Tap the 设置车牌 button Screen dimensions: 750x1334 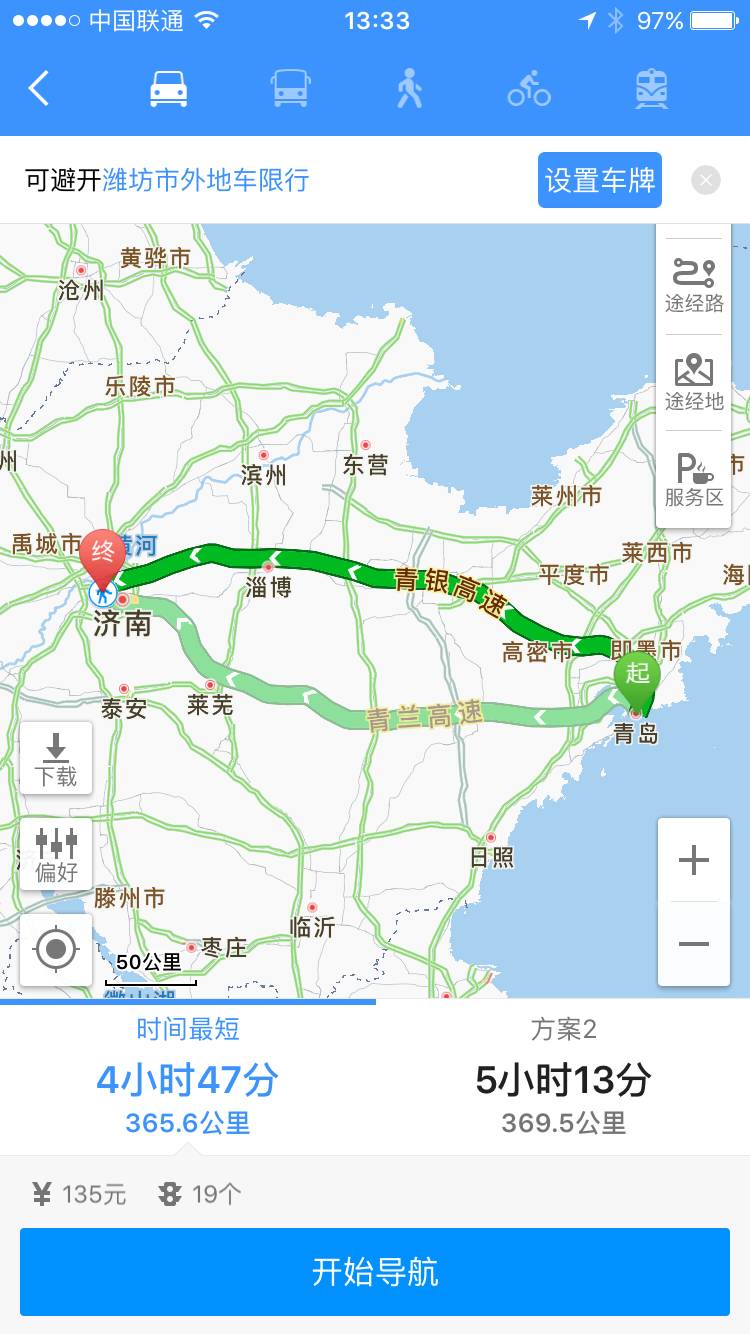599,180
